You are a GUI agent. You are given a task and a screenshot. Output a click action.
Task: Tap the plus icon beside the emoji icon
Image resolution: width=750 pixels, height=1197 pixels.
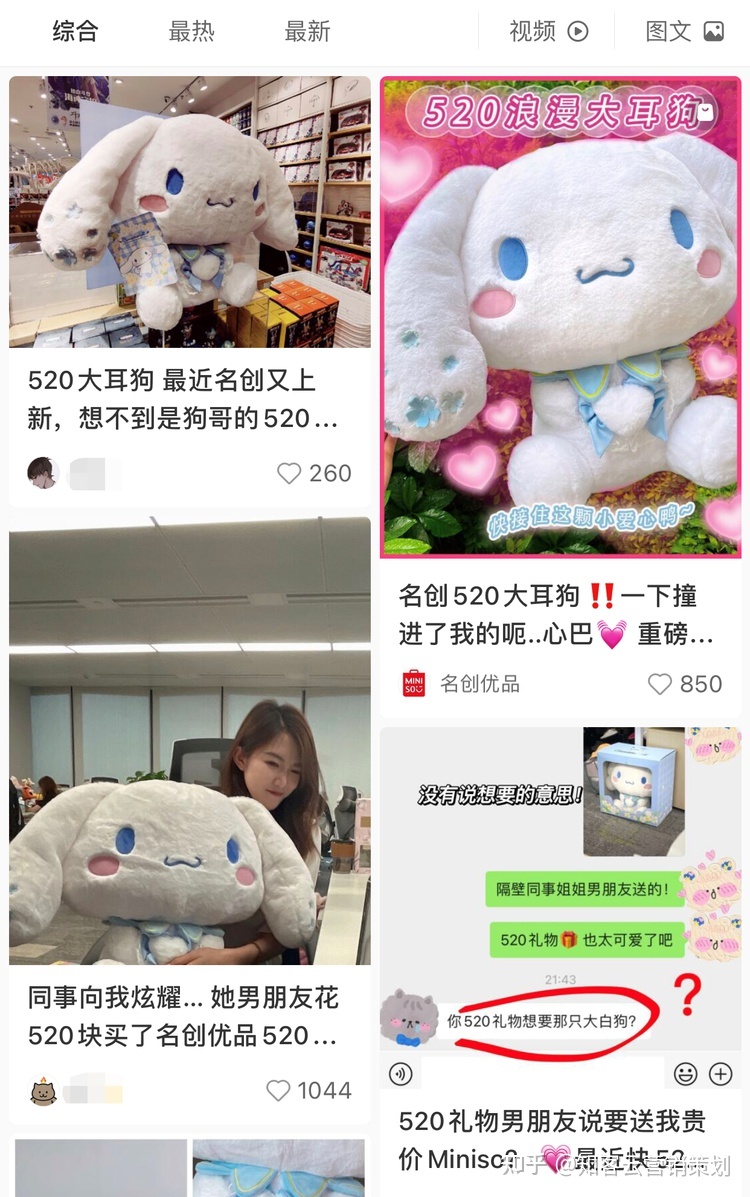(x=720, y=1072)
